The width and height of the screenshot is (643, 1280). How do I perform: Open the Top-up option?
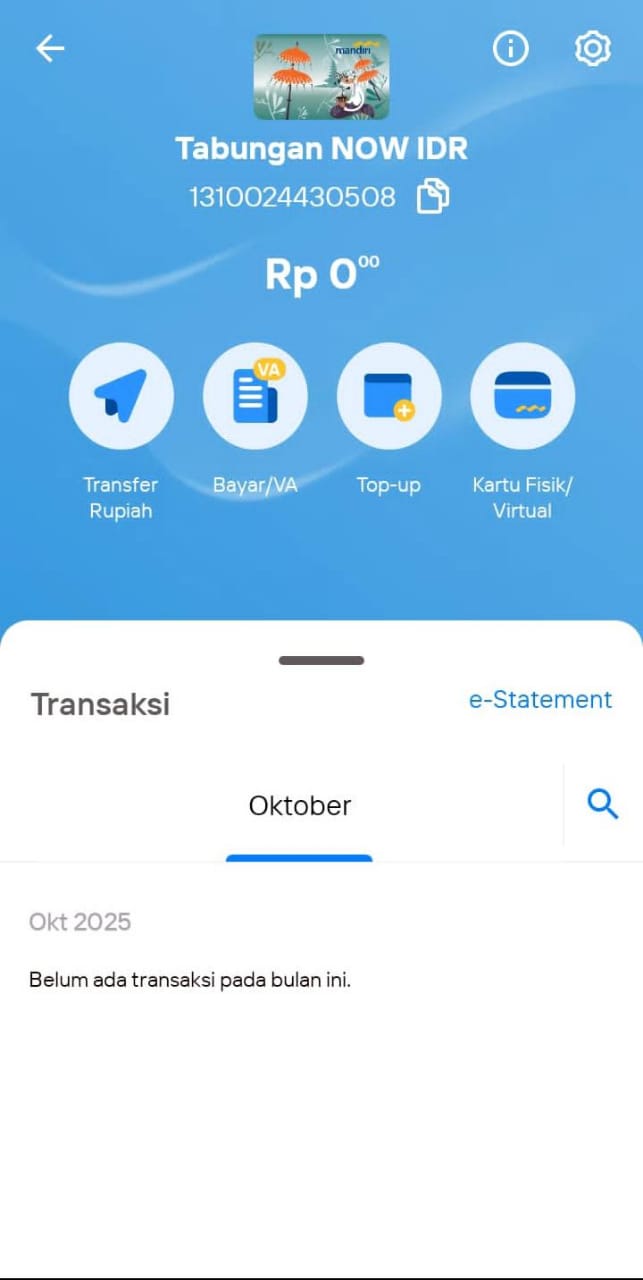[389, 396]
